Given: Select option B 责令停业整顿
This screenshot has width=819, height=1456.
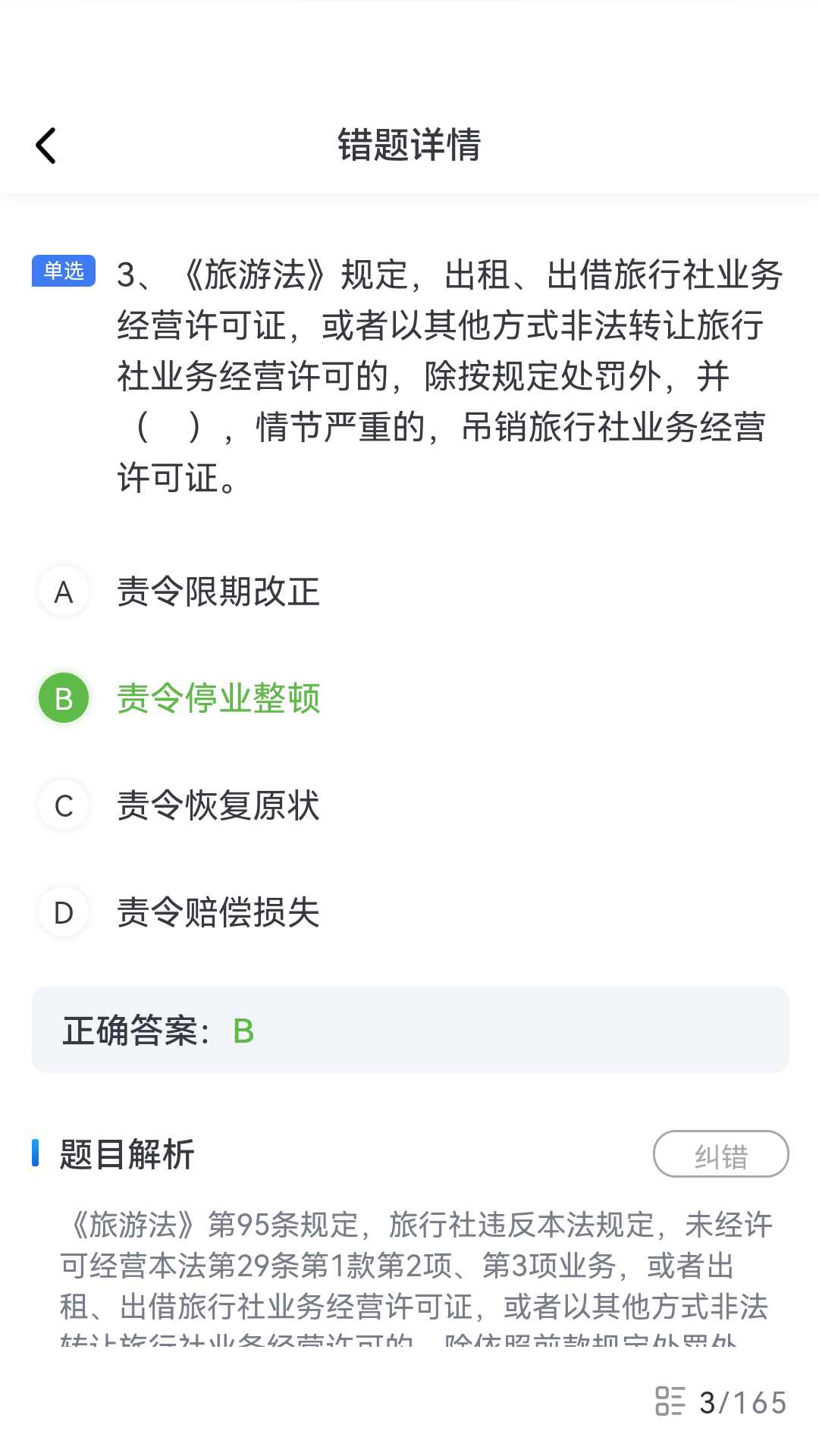Looking at the screenshot, I should (218, 698).
